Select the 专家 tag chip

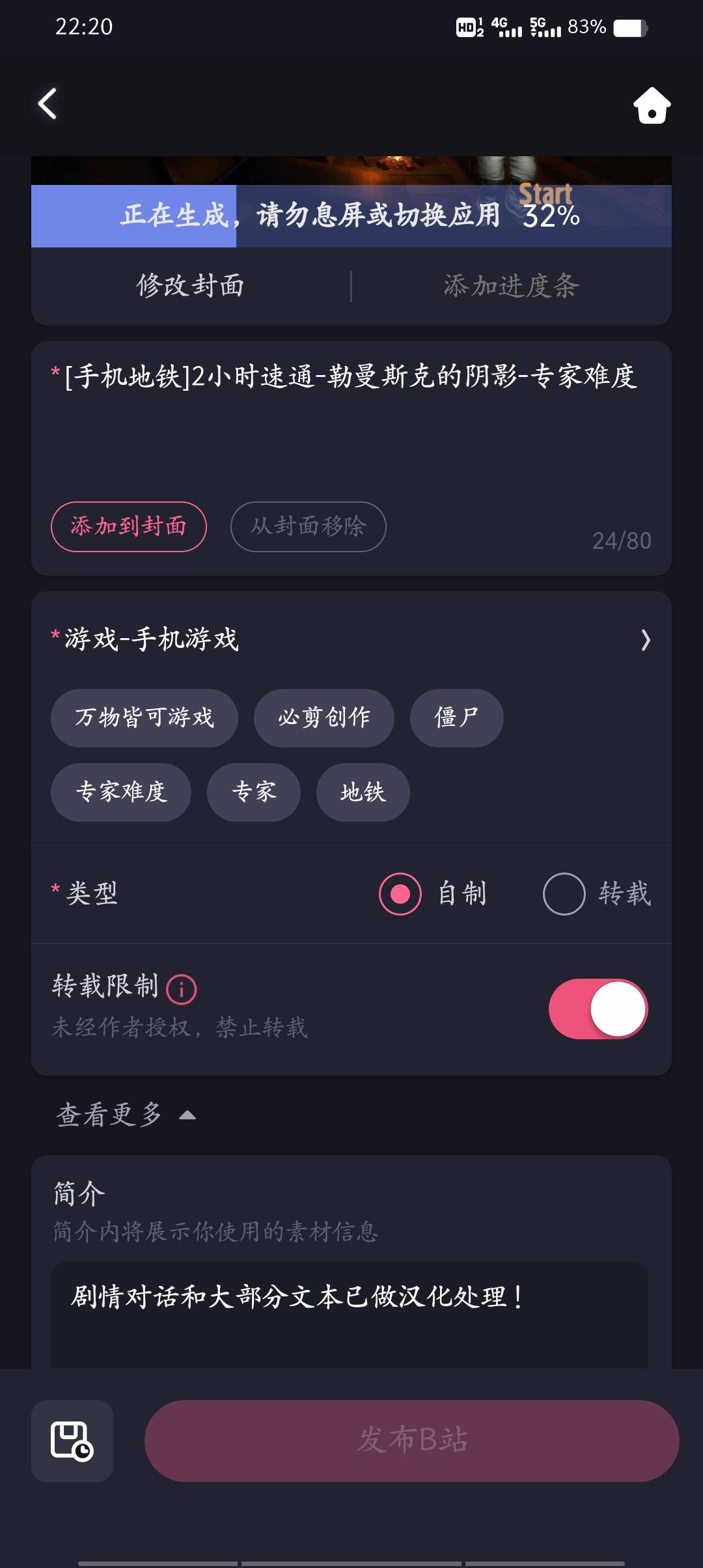pyautogui.click(x=254, y=792)
